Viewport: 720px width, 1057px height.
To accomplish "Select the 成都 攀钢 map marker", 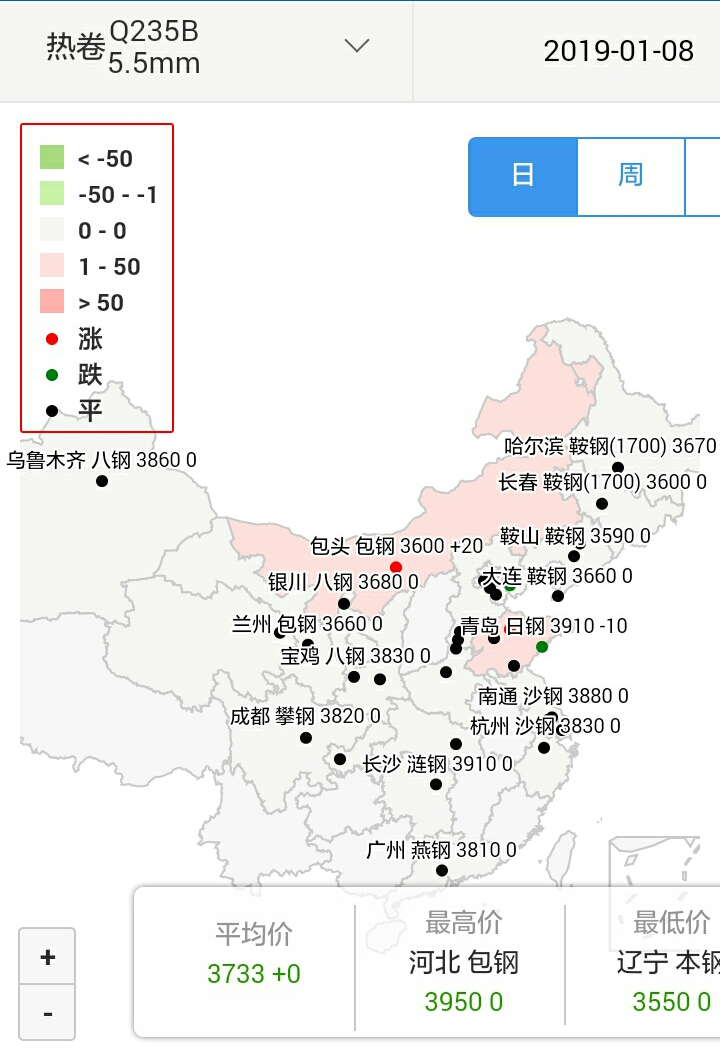I will [306, 738].
